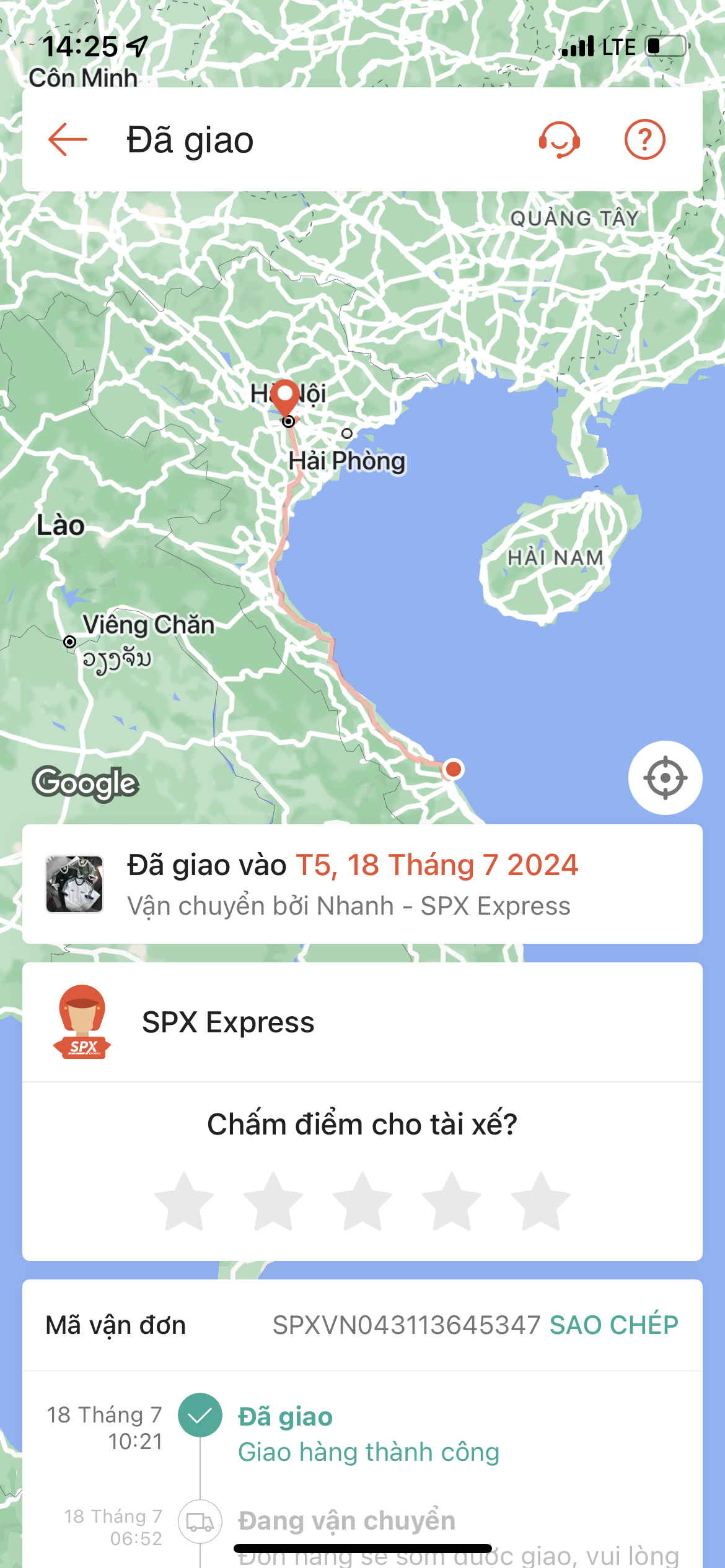The height and width of the screenshot is (1568, 725).
Task: Rate the driver three stars
Action: click(x=362, y=1201)
